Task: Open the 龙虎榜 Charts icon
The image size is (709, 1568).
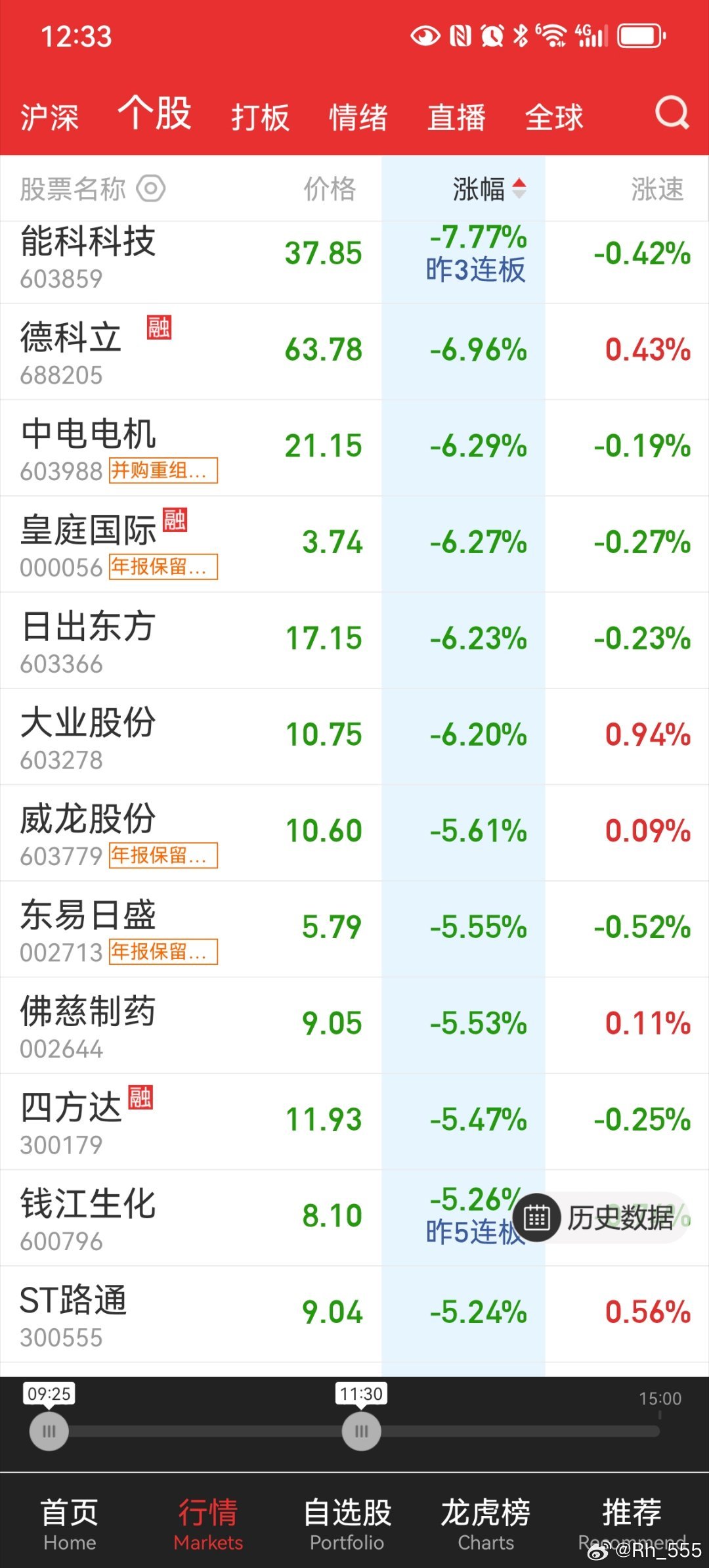Action: click(x=486, y=1524)
